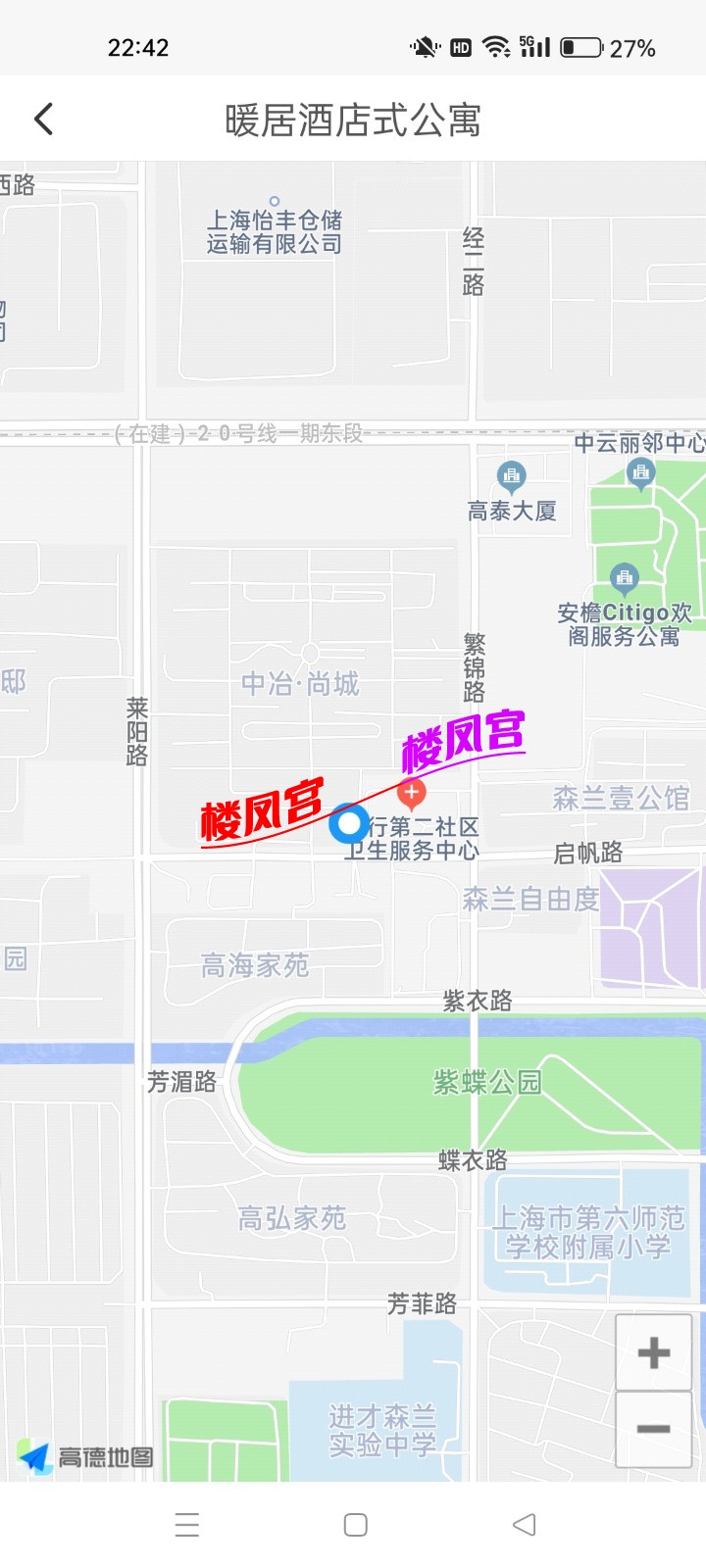
Task: Zoom in on the map
Action: [653, 1353]
